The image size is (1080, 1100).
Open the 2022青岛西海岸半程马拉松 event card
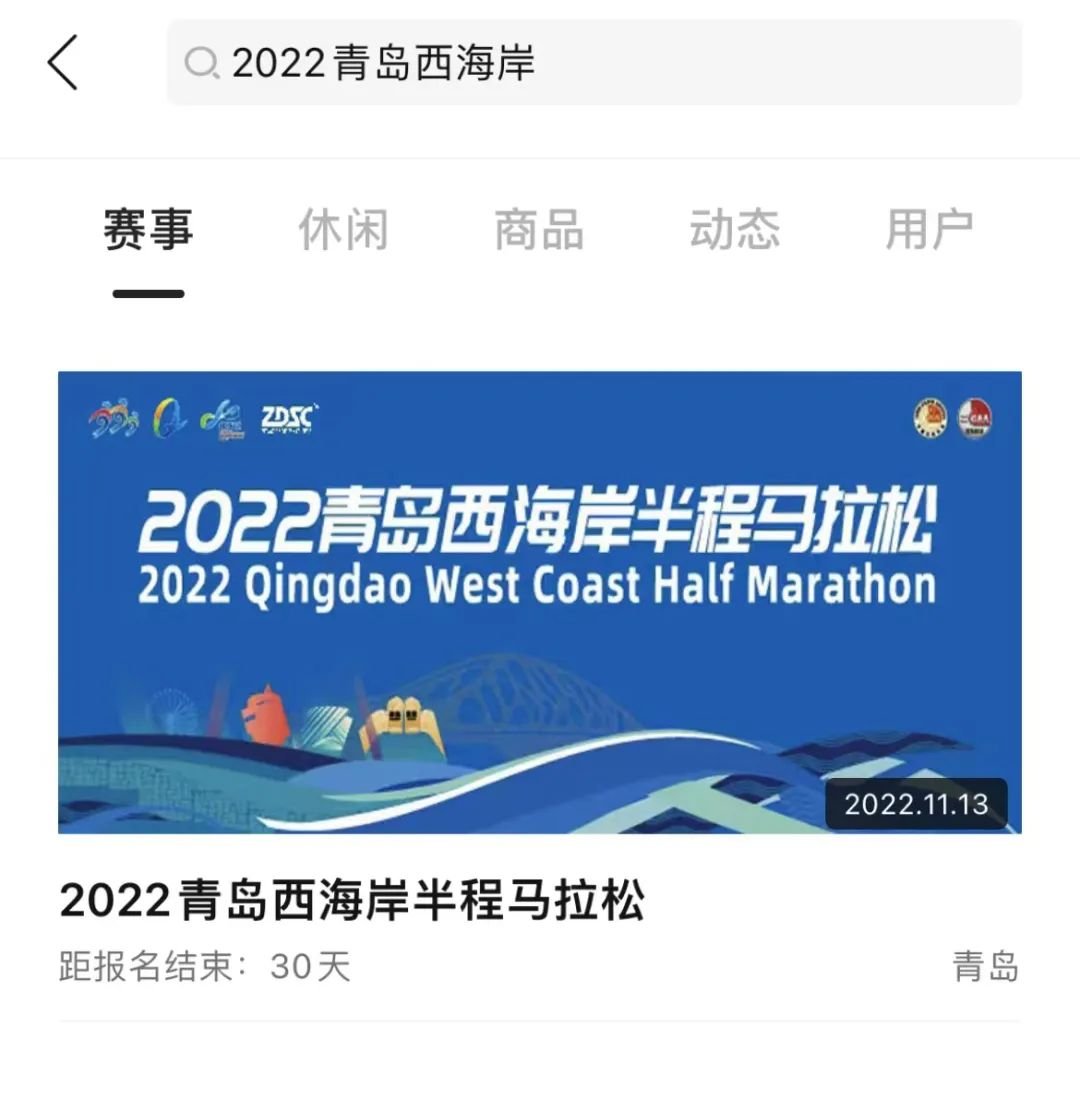540,602
